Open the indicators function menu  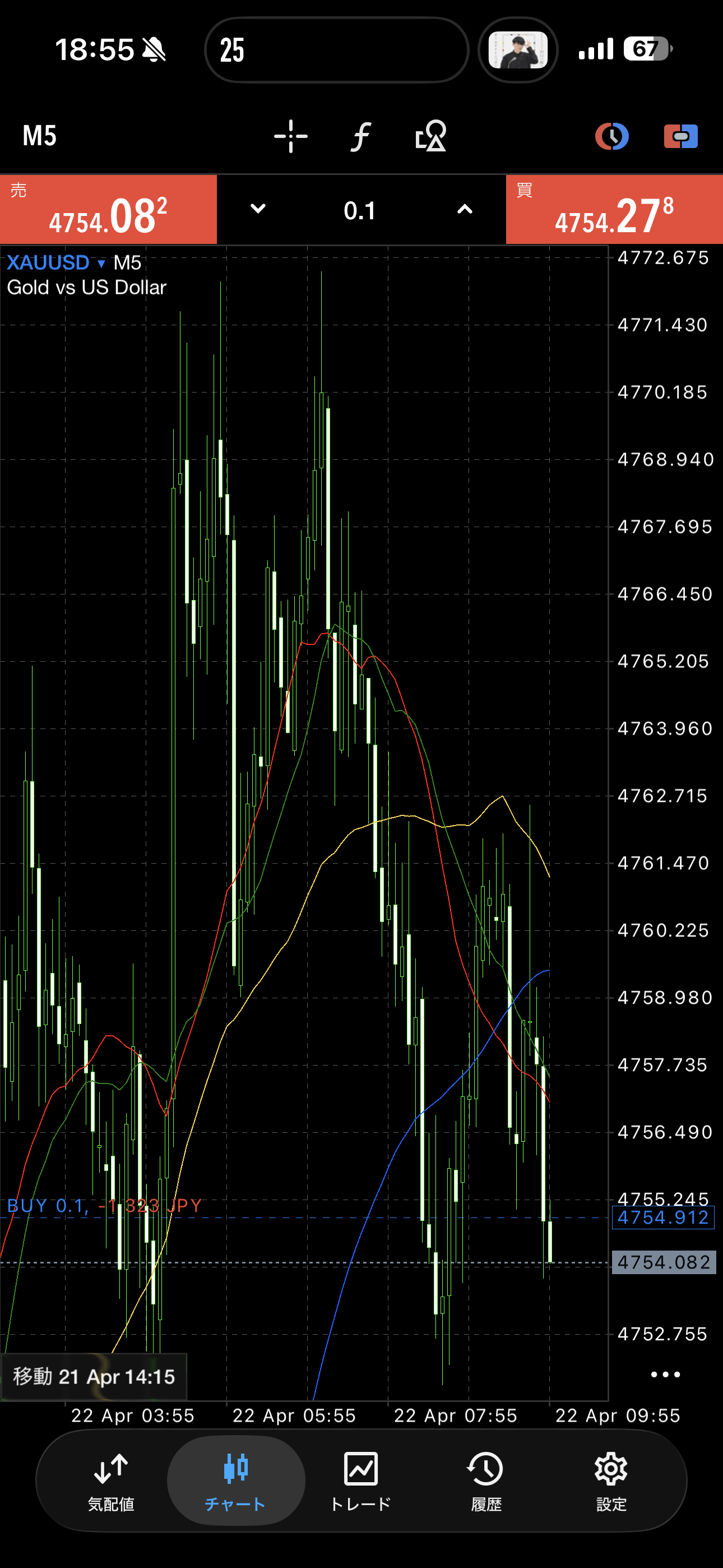click(360, 136)
